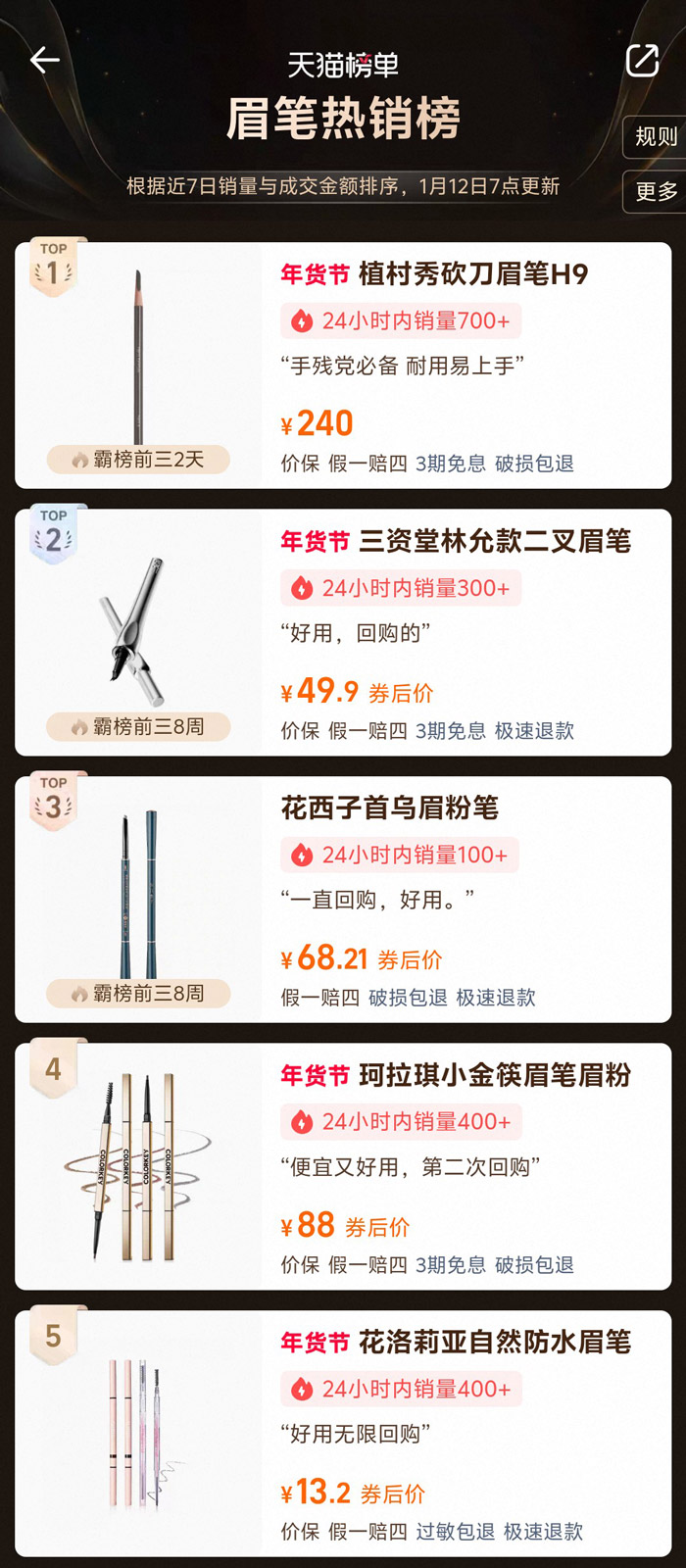
Task: Go back using the arrow icon
Action: pos(45,61)
